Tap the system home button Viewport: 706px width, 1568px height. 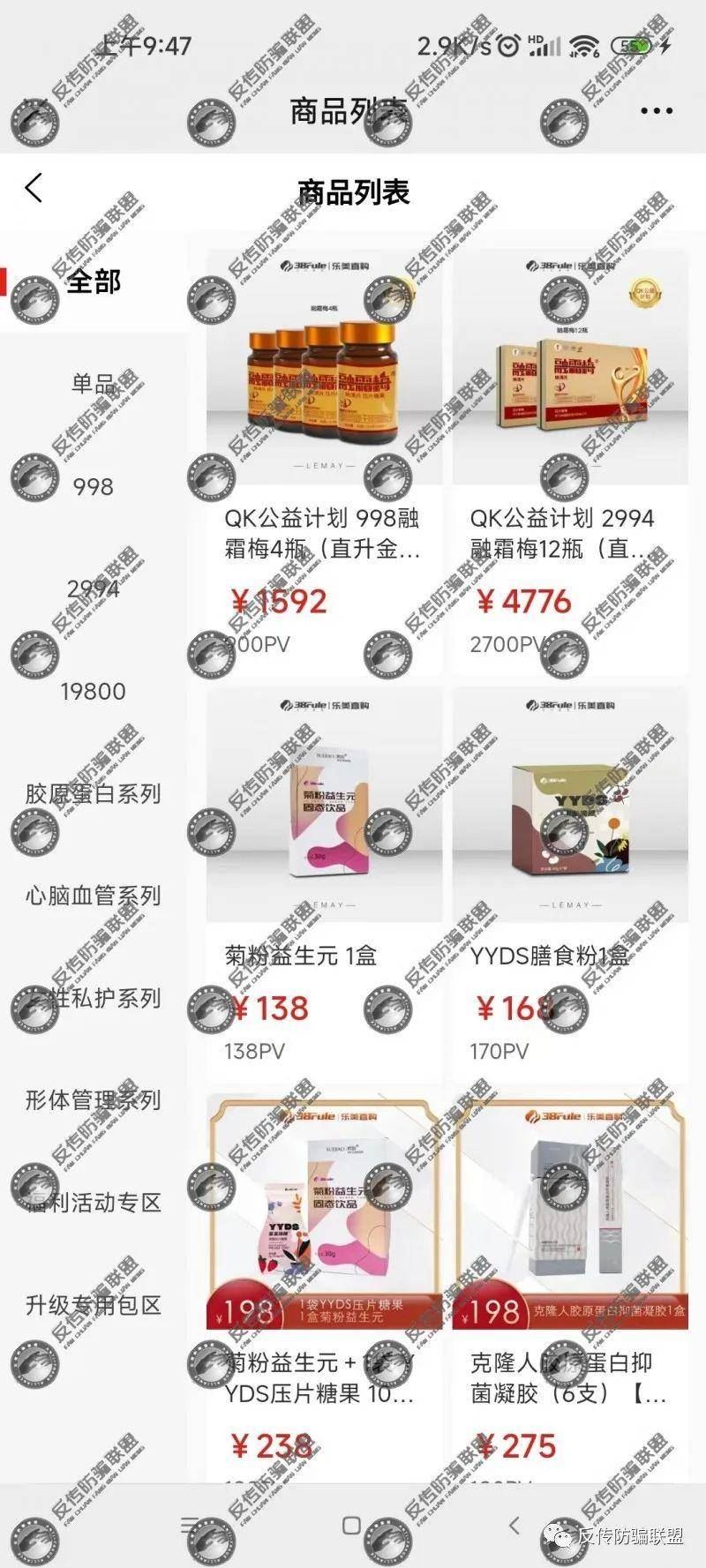[x=351, y=1526]
